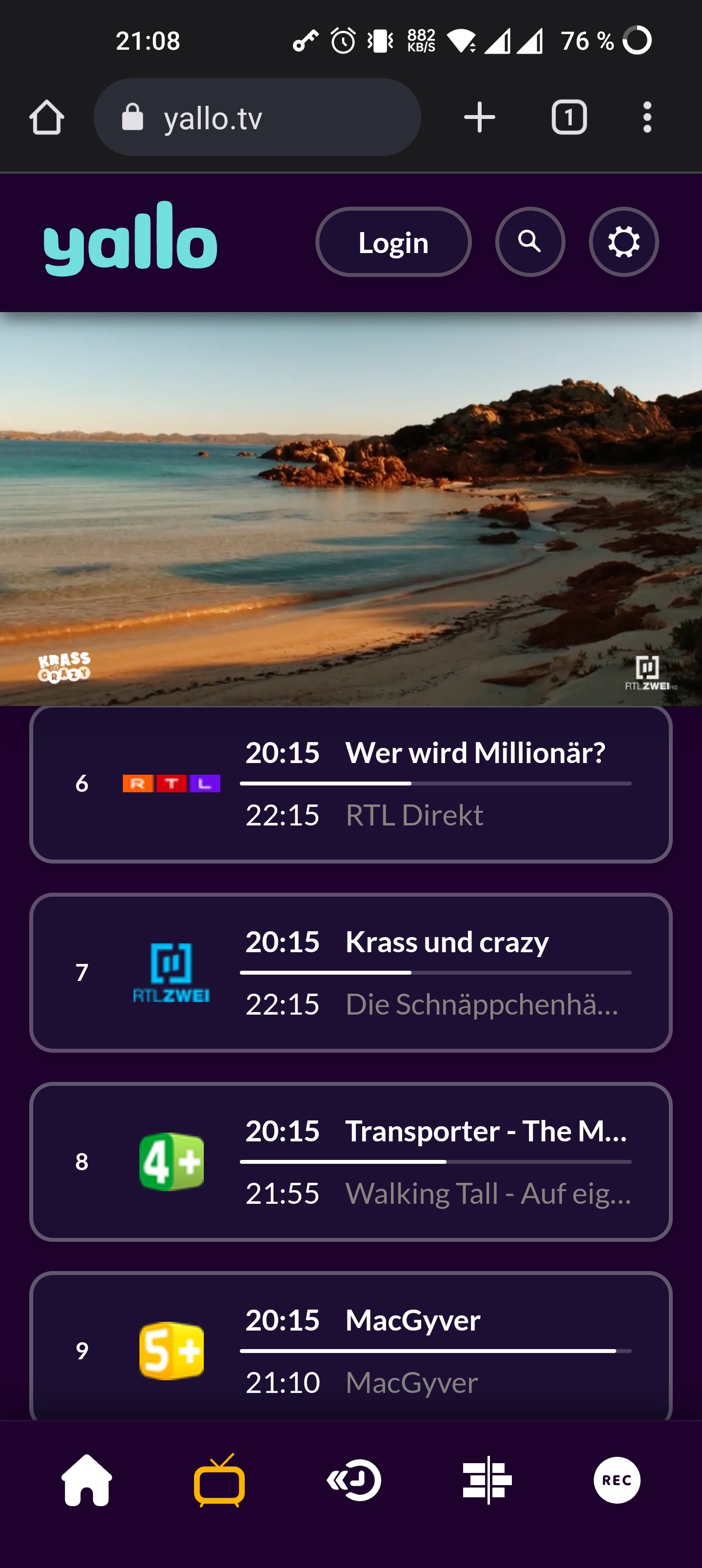The image size is (702, 1568).
Task: Select the 4+ channel showing Transporter
Action: tap(351, 1161)
